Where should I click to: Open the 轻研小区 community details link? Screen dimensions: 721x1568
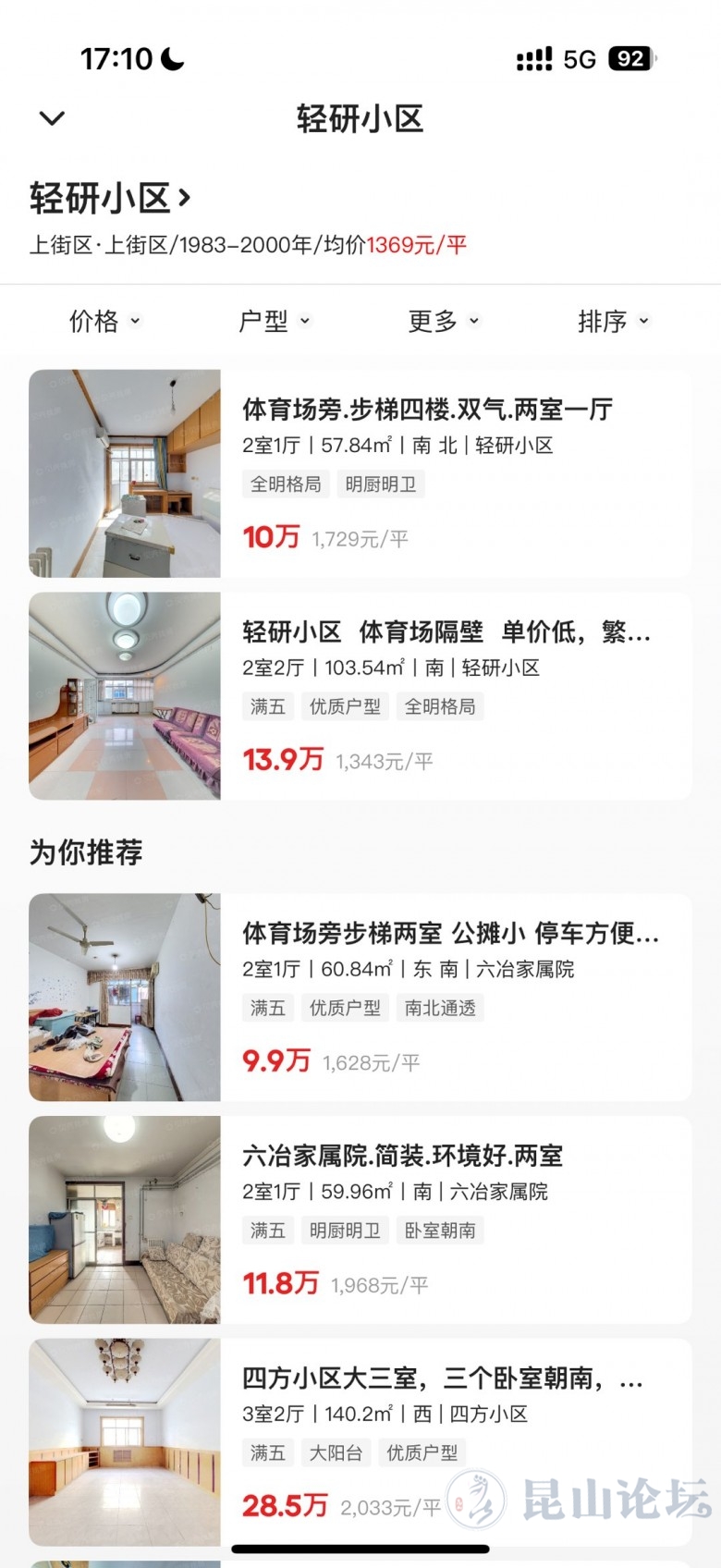click(x=111, y=198)
